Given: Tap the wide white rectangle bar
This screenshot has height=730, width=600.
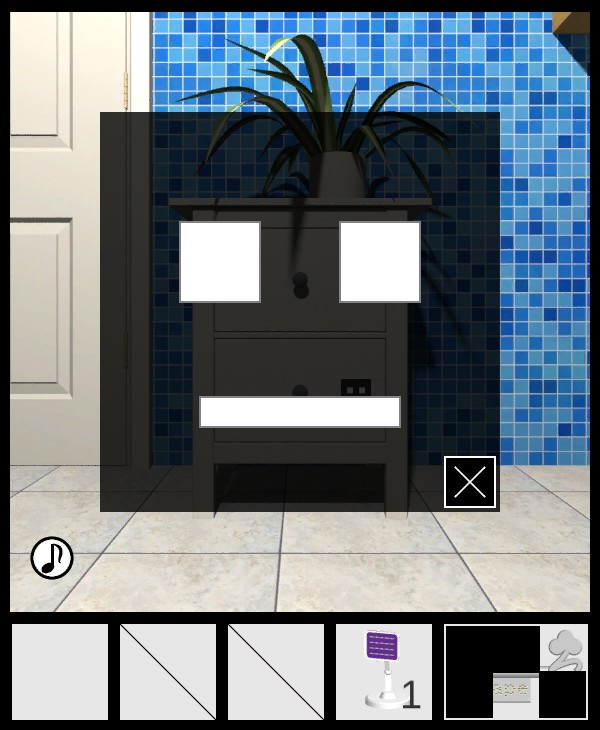Looking at the screenshot, I should [x=300, y=412].
